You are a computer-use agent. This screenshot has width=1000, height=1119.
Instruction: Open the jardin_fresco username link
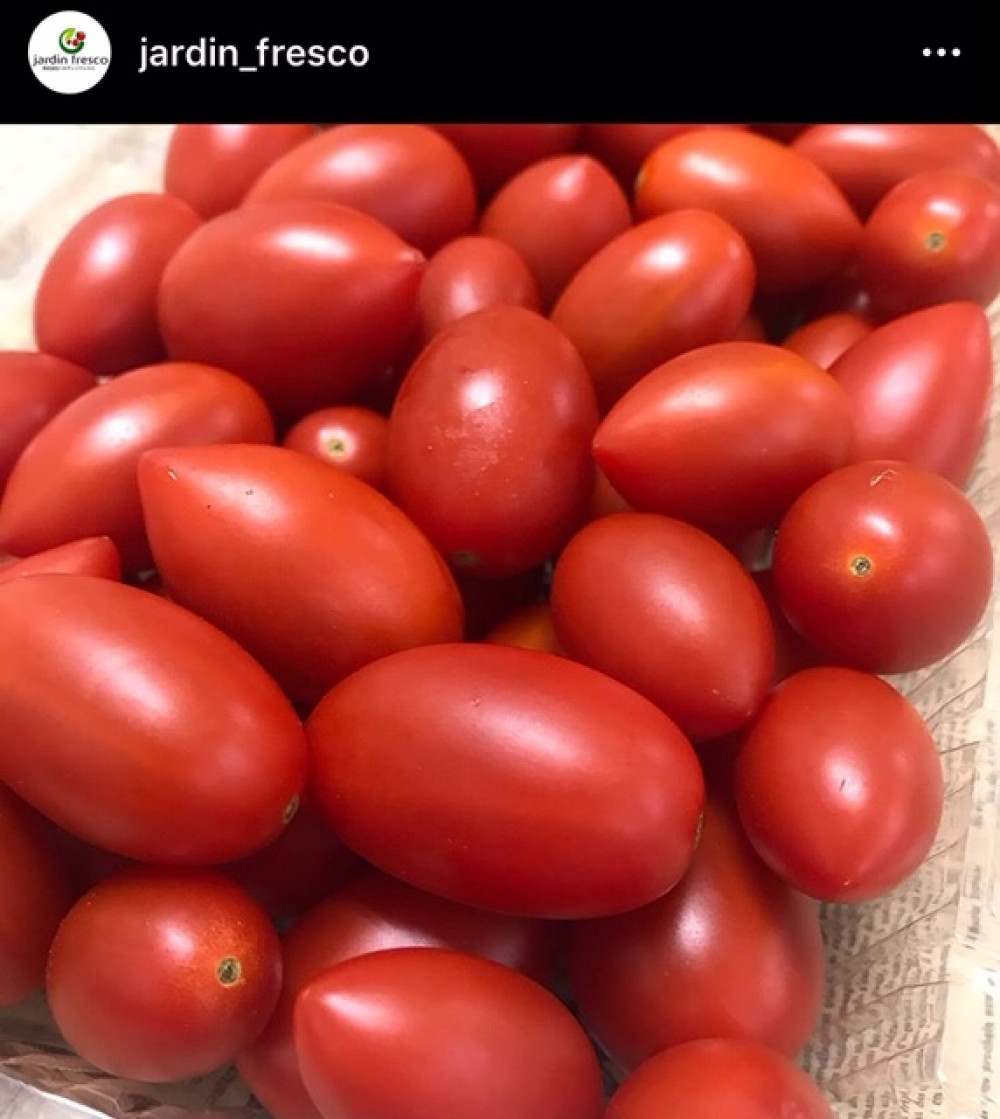253,54
